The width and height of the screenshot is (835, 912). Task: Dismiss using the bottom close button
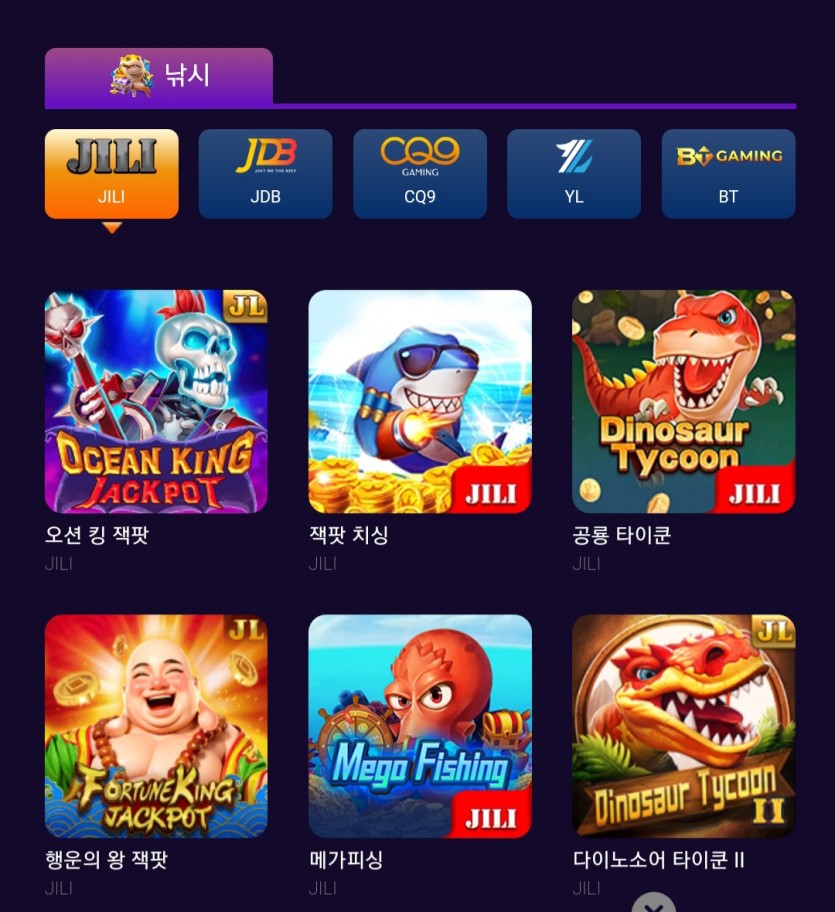point(653,904)
